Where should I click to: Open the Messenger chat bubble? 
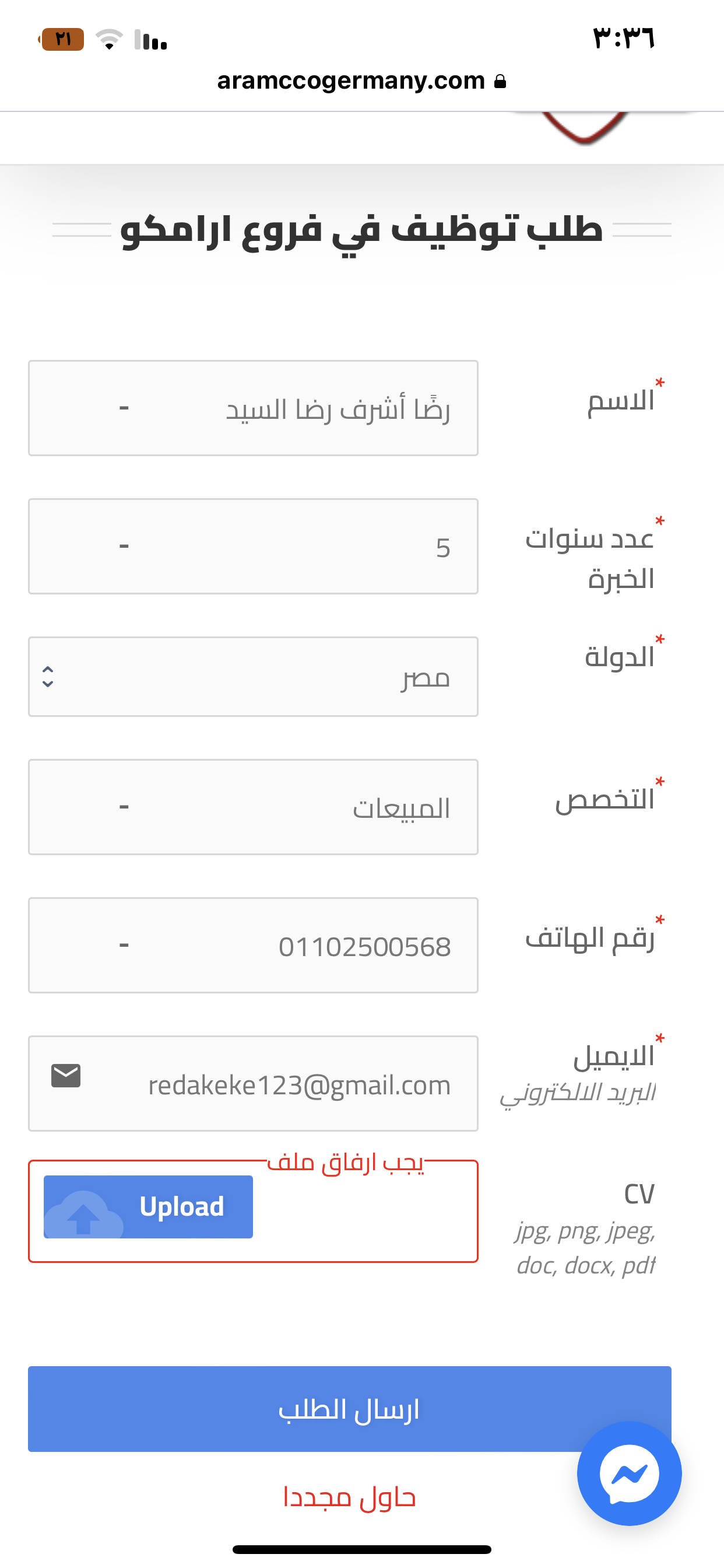(629, 1473)
